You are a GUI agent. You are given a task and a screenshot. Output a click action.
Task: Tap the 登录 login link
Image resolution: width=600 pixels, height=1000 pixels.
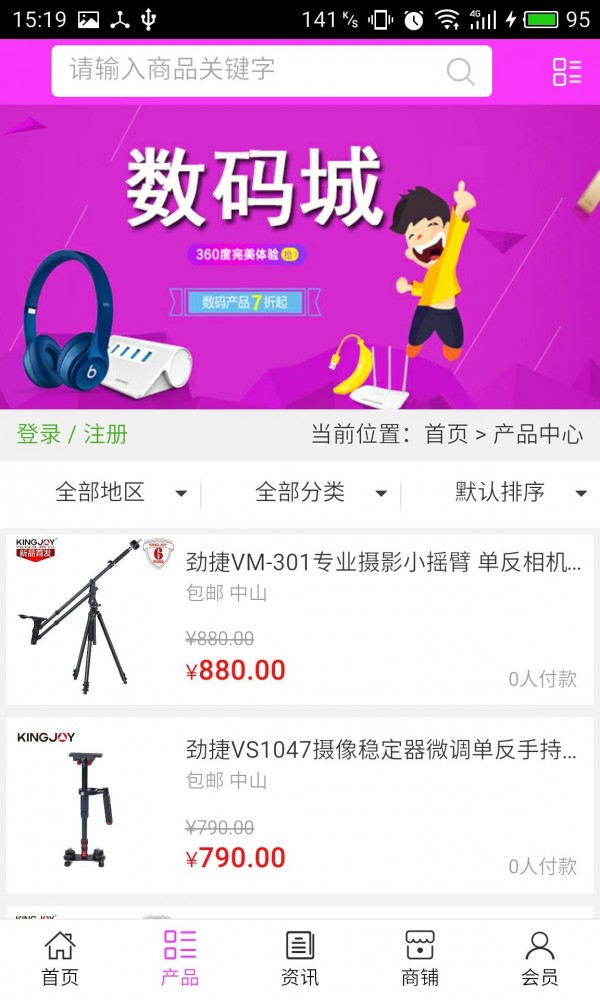(39, 434)
